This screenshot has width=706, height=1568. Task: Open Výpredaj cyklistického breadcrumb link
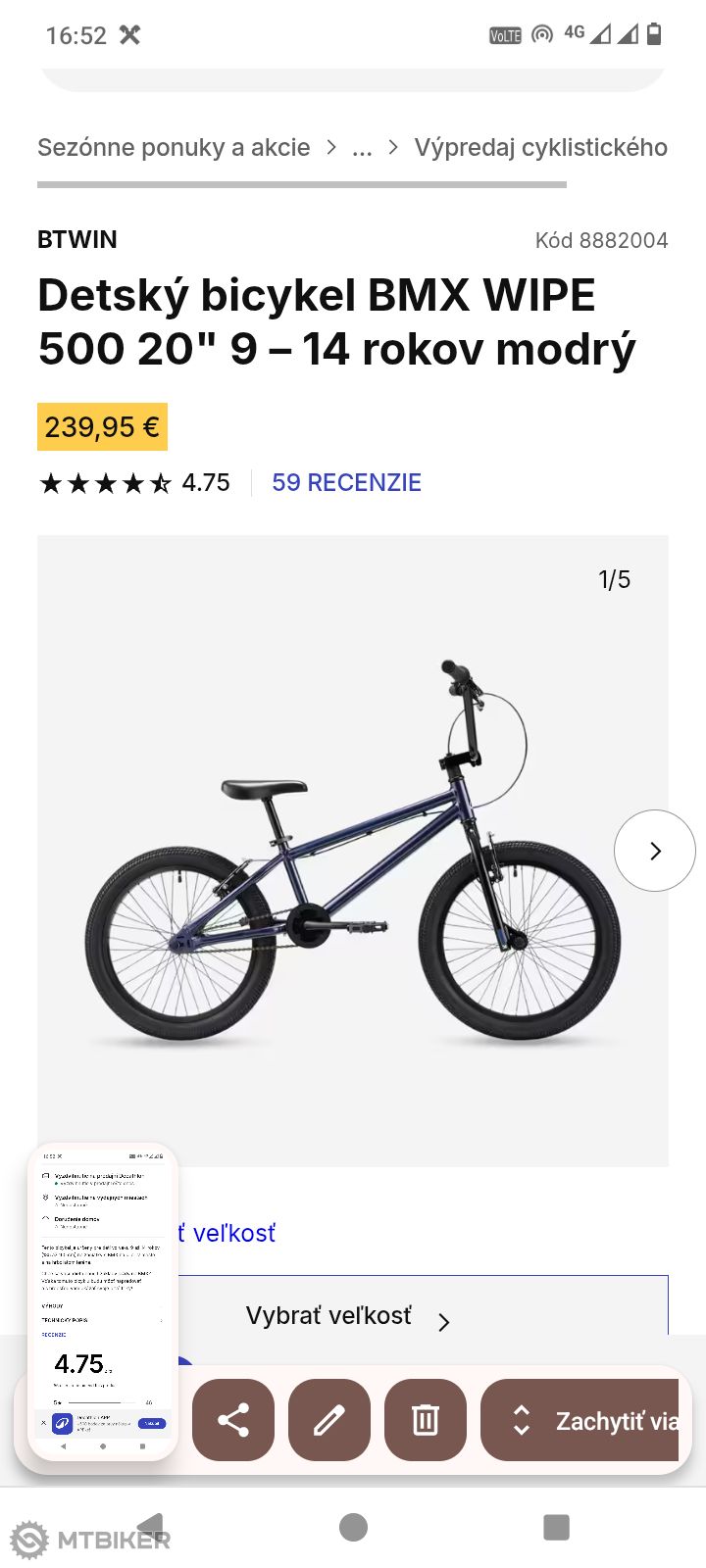coord(540,148)
